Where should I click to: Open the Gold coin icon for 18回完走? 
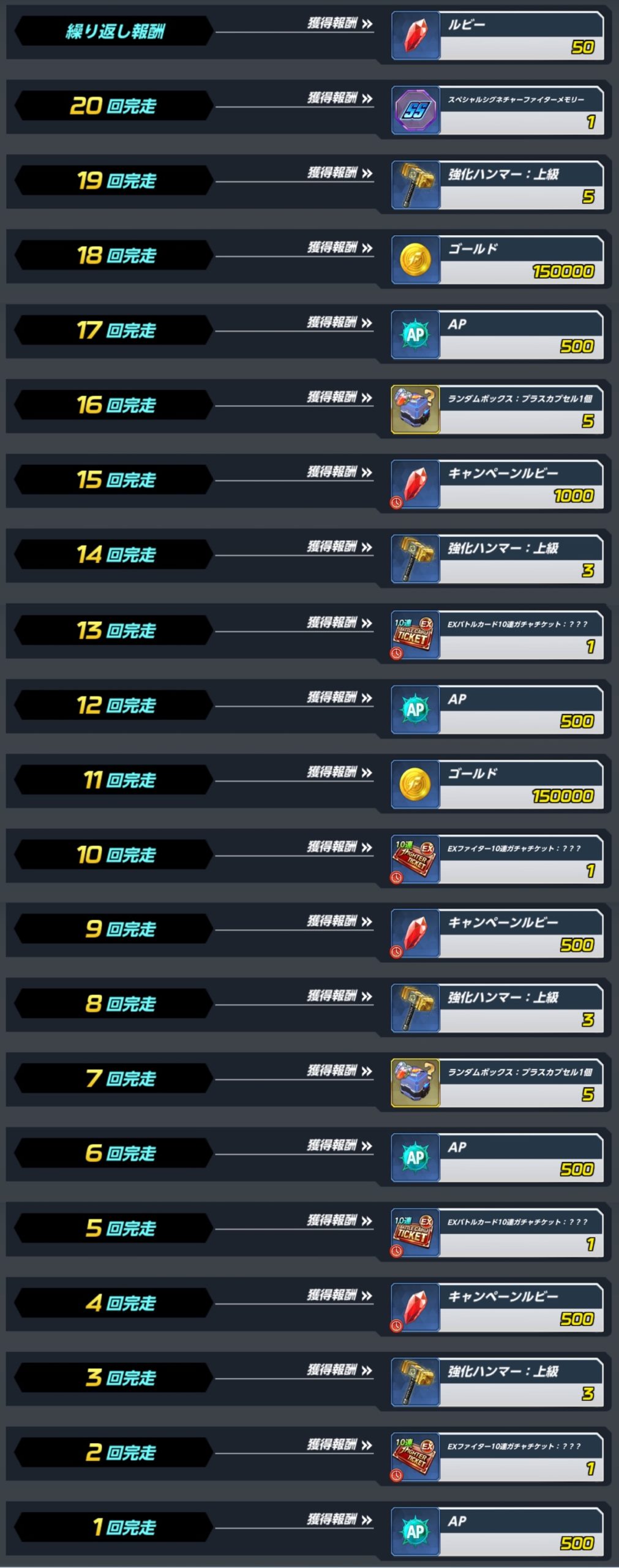point(415,260)
